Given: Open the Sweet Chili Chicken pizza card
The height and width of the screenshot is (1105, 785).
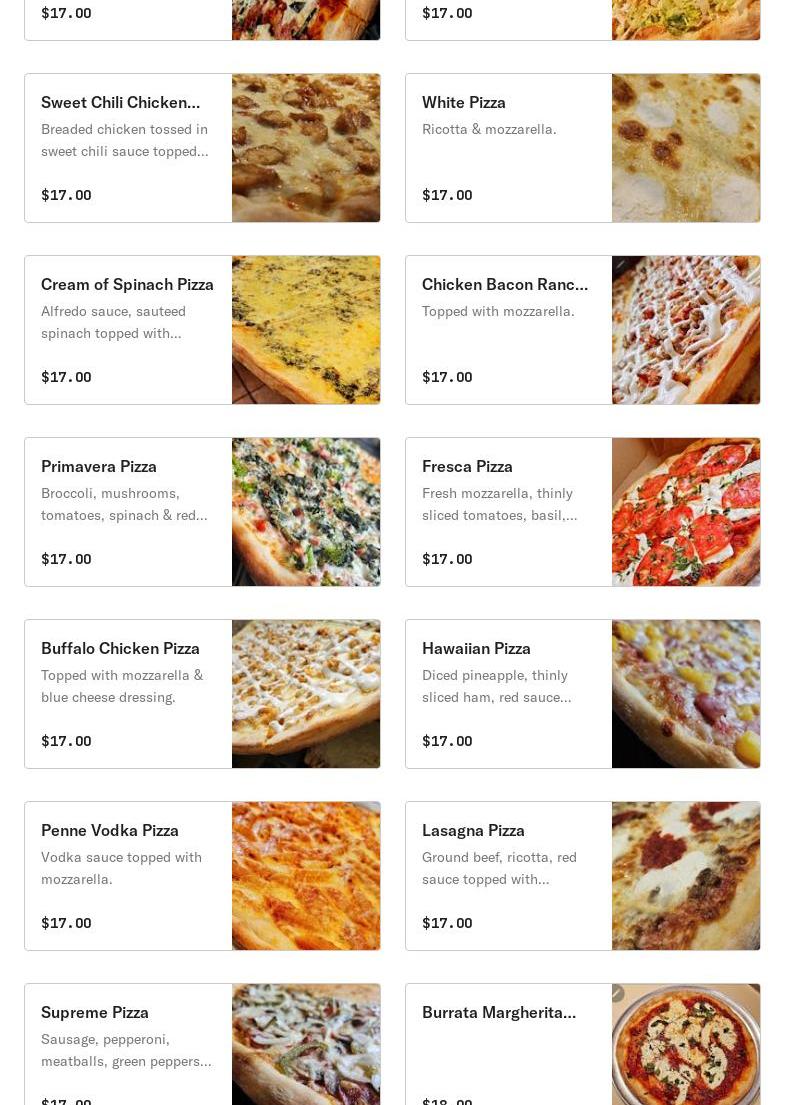Looking at the screenshot, I should pos(202,148).
